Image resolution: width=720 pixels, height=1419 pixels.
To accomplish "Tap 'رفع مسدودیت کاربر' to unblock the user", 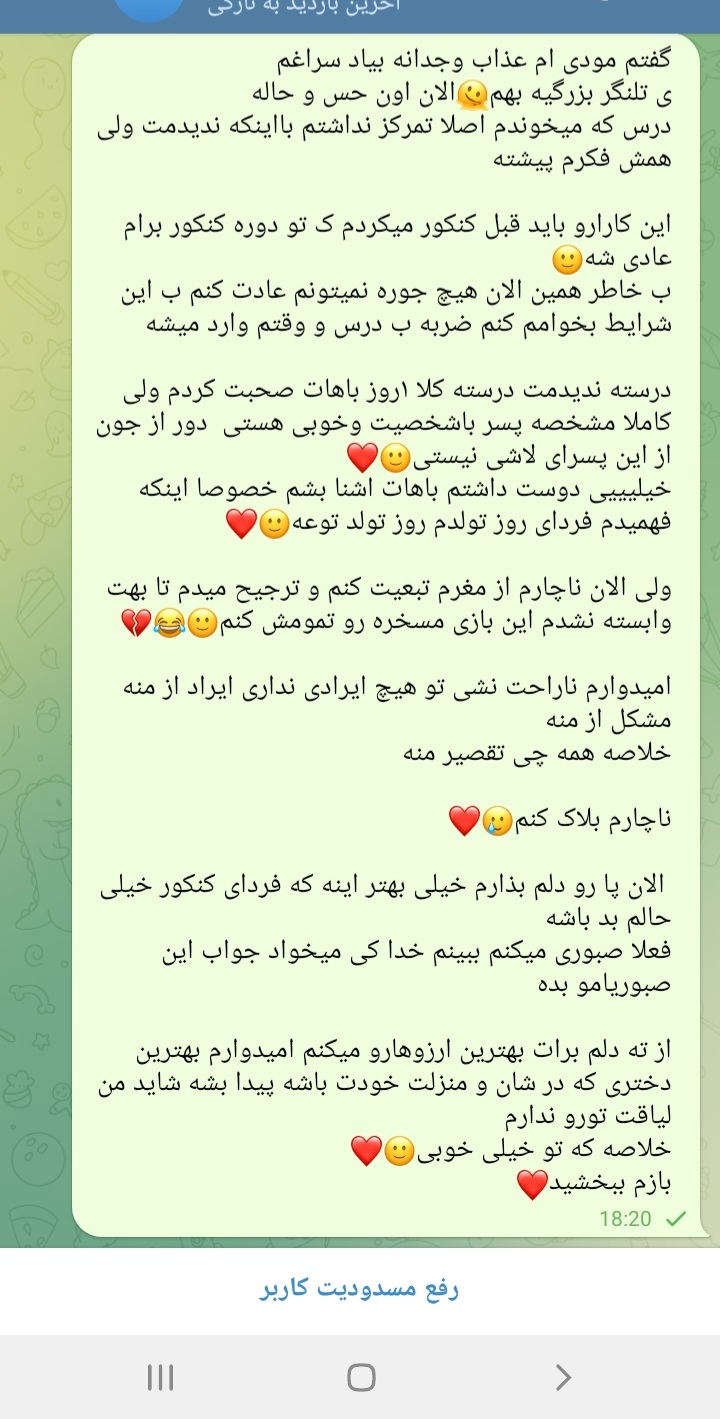I will [359, 1290].
